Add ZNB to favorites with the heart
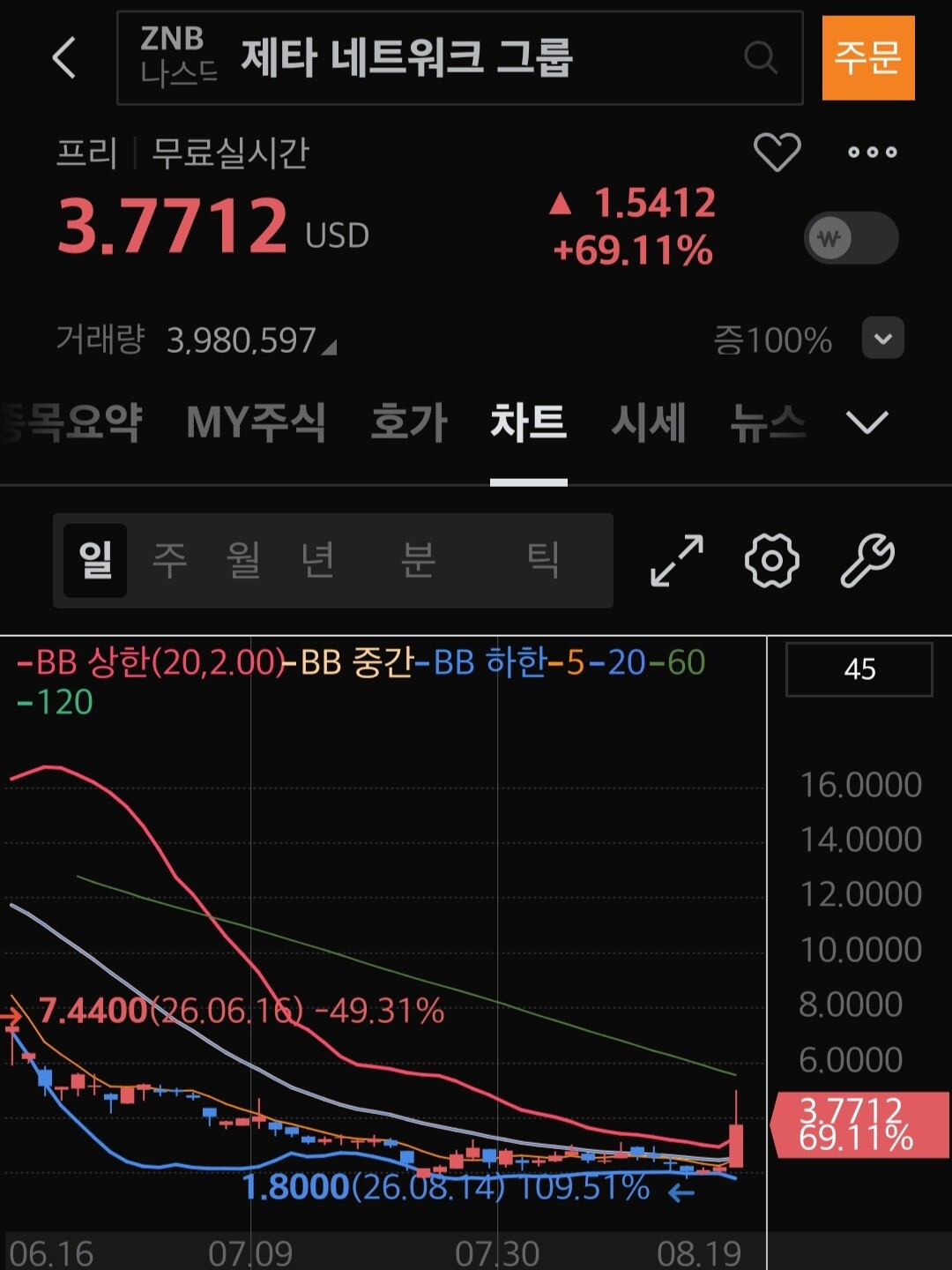 (x=777, y=153)
